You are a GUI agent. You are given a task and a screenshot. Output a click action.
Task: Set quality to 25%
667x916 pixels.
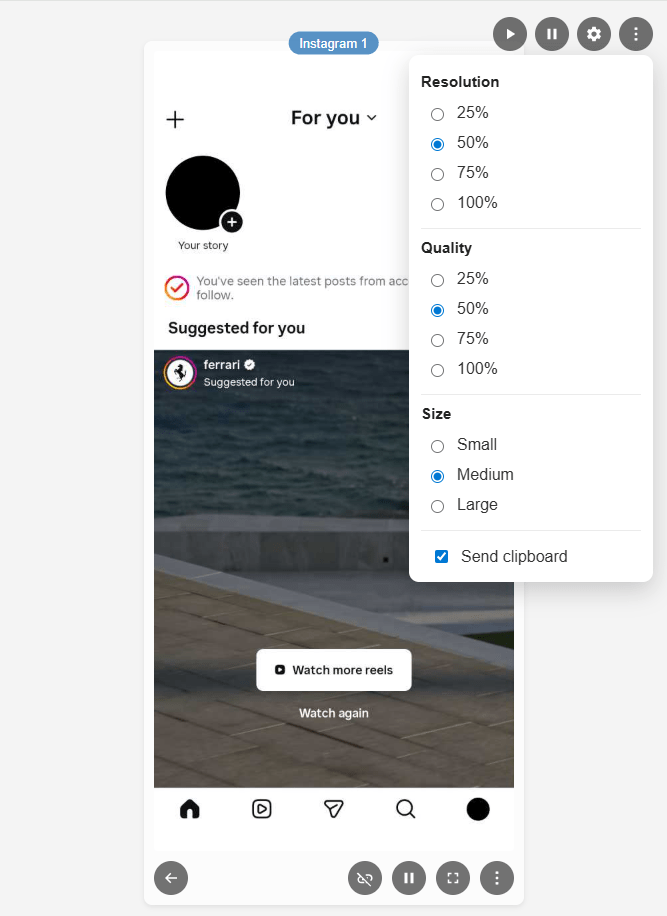click(438, 280)
